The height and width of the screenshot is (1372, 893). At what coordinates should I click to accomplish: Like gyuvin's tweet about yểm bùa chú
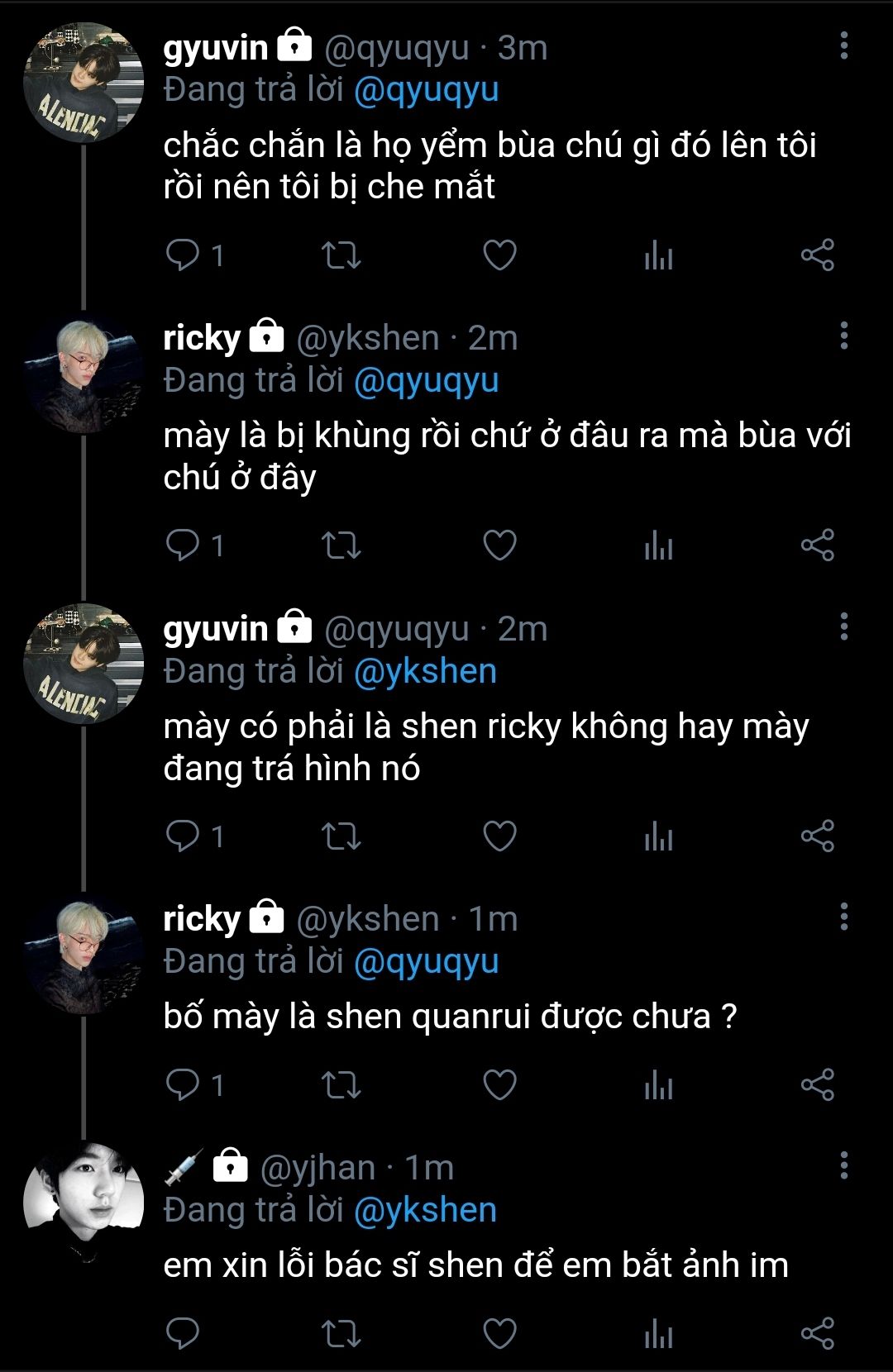tap(499, 255)
